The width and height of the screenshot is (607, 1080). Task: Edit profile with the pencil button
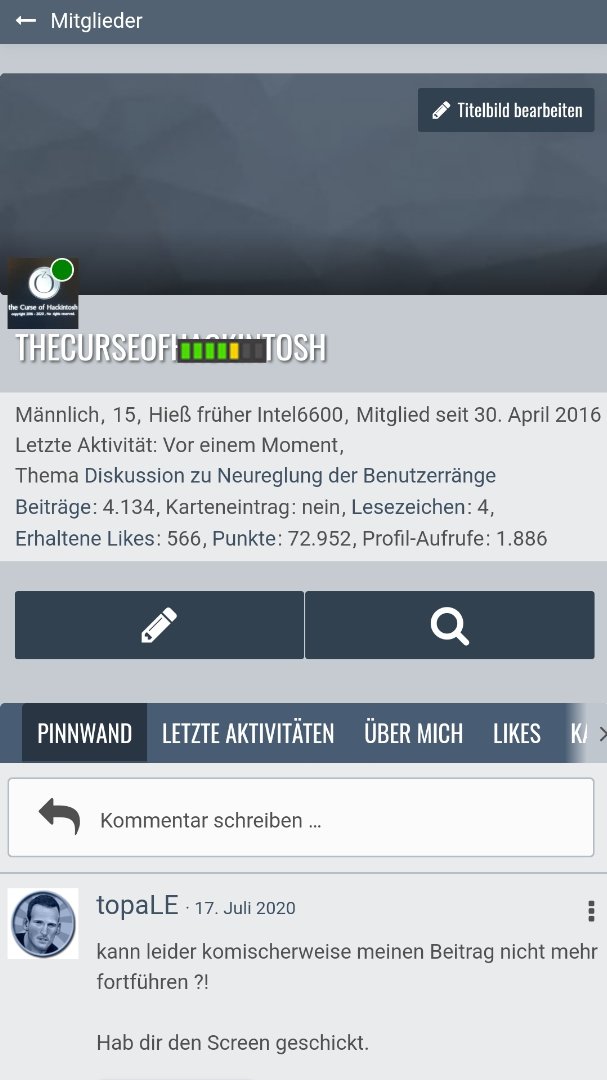(x=159, y=625)
